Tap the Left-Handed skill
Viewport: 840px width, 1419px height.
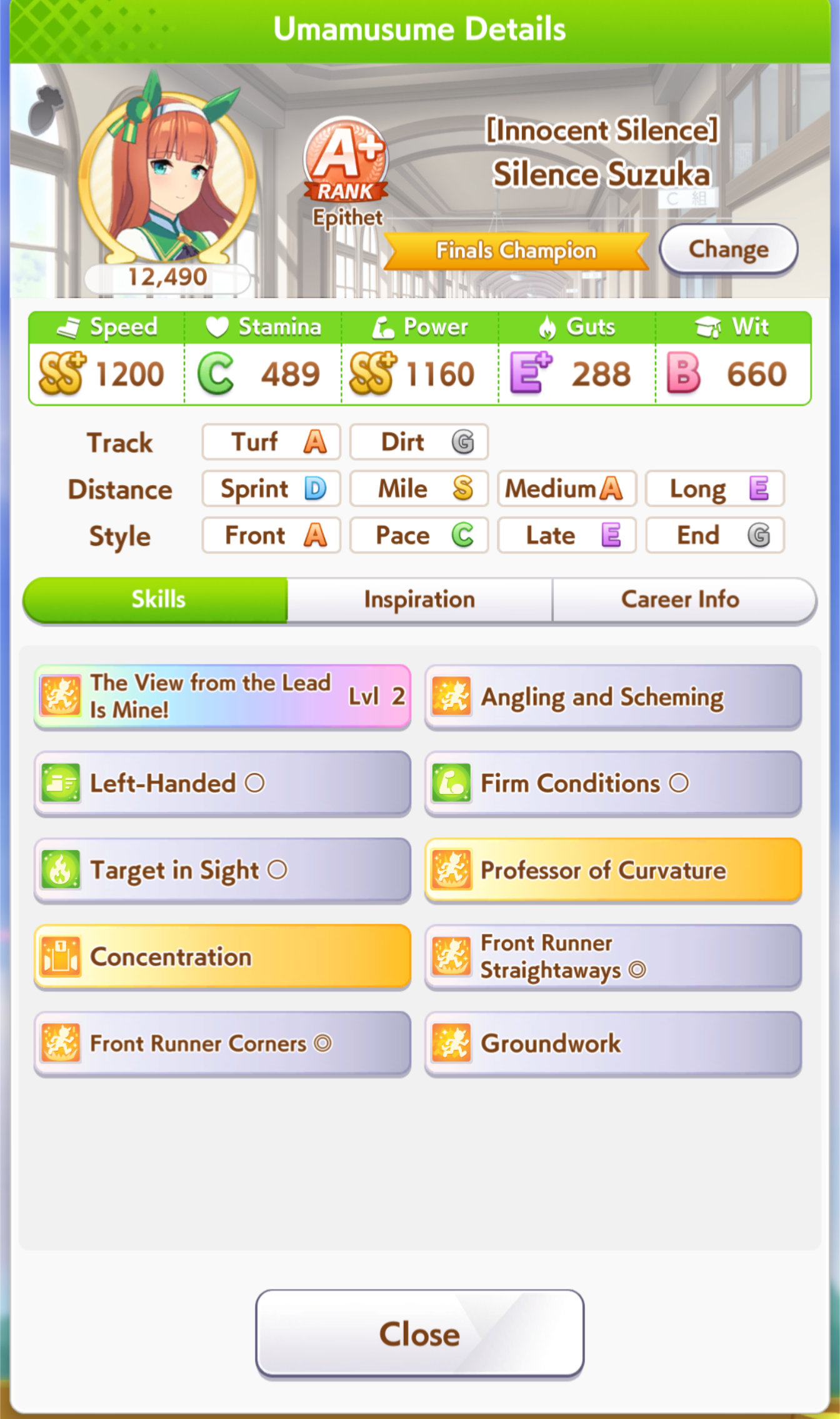coord(222,783)
